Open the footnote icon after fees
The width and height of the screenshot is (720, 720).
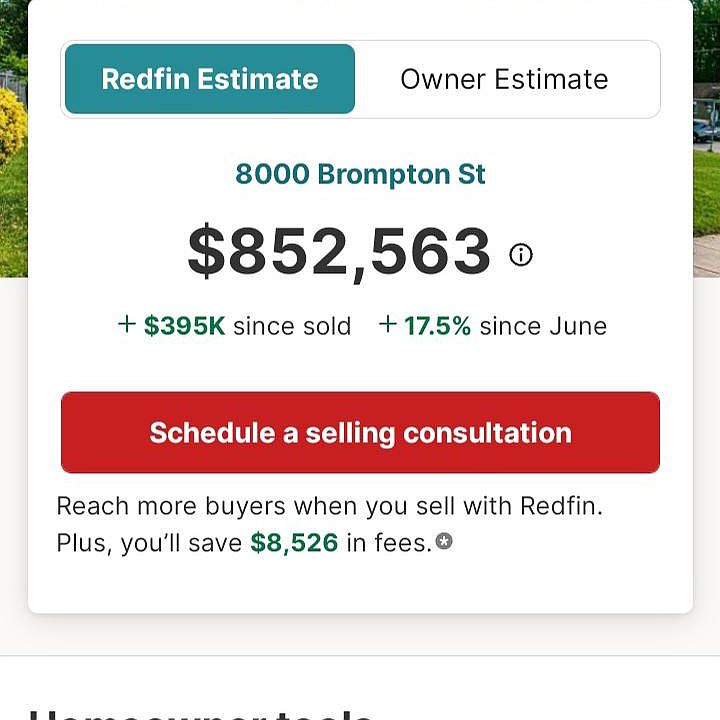point(444,542)
